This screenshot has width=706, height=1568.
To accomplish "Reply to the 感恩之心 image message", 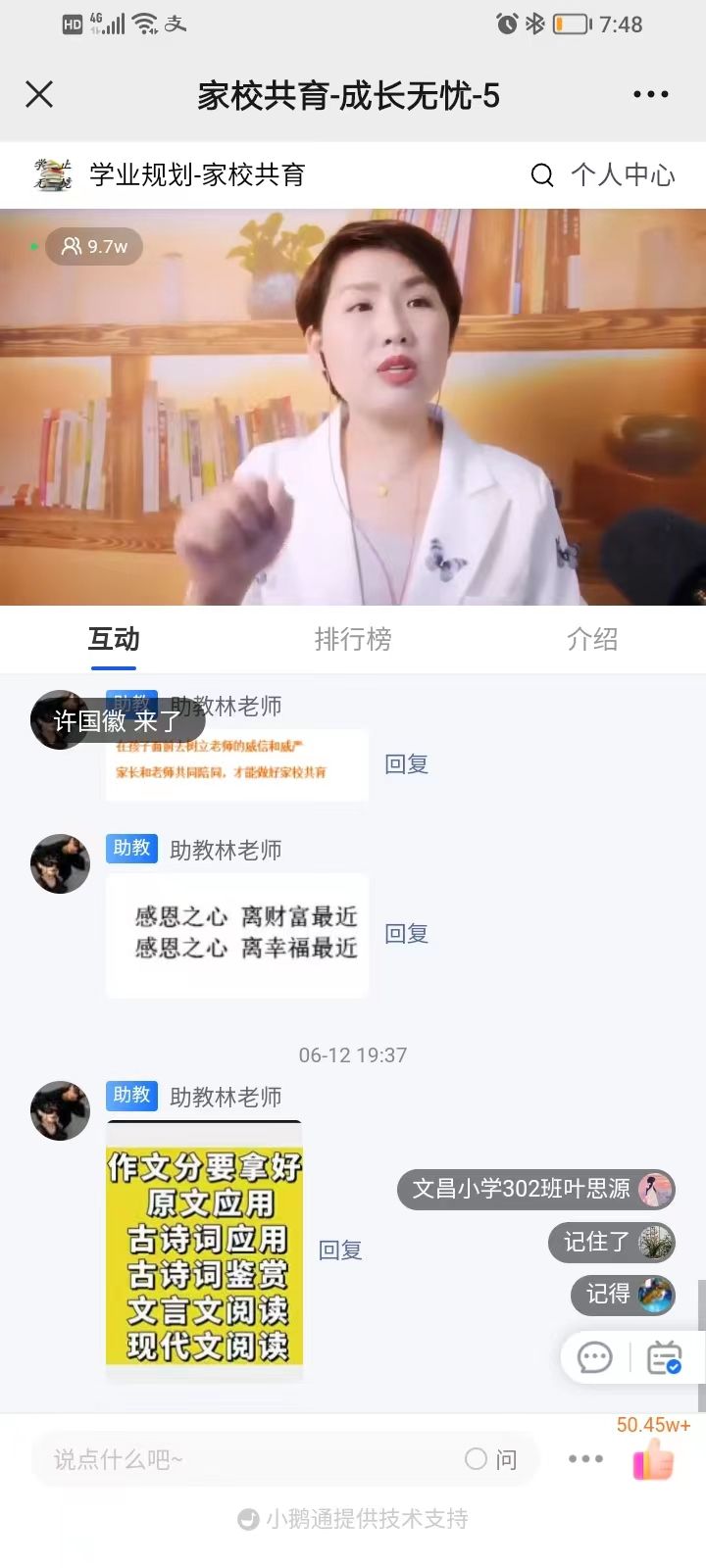I will click(406, 933).
